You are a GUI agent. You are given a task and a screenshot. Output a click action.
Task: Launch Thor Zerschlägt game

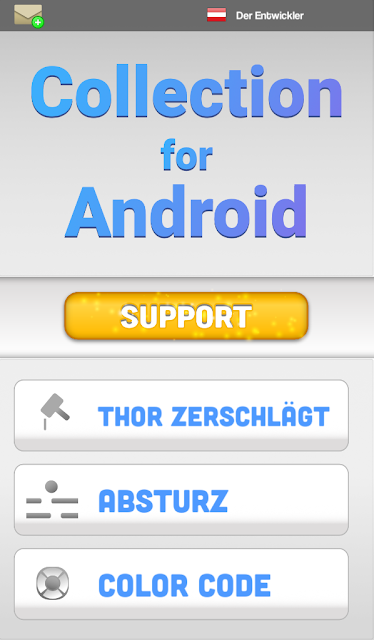181,415
